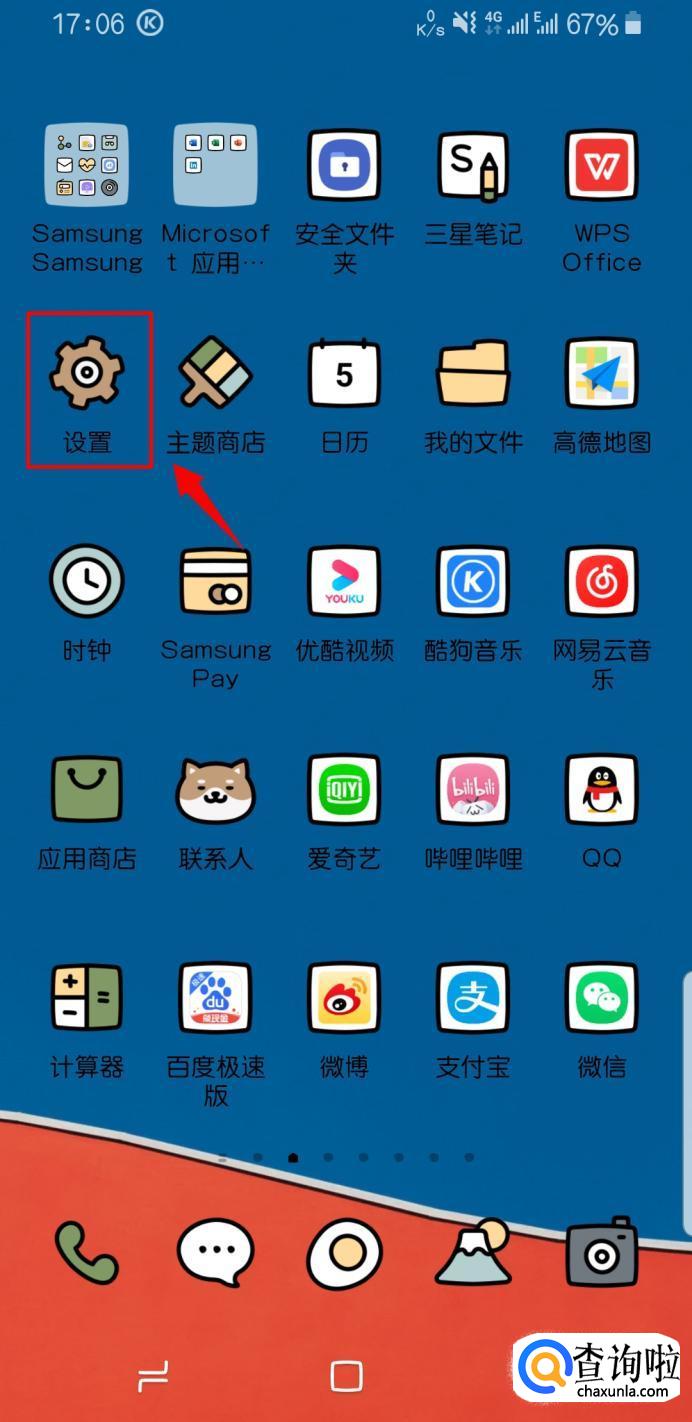The width and height of the screenshot is (692, 1422).
Task: Launch 高德地图 maps app
Action: [x=601, y=374]
